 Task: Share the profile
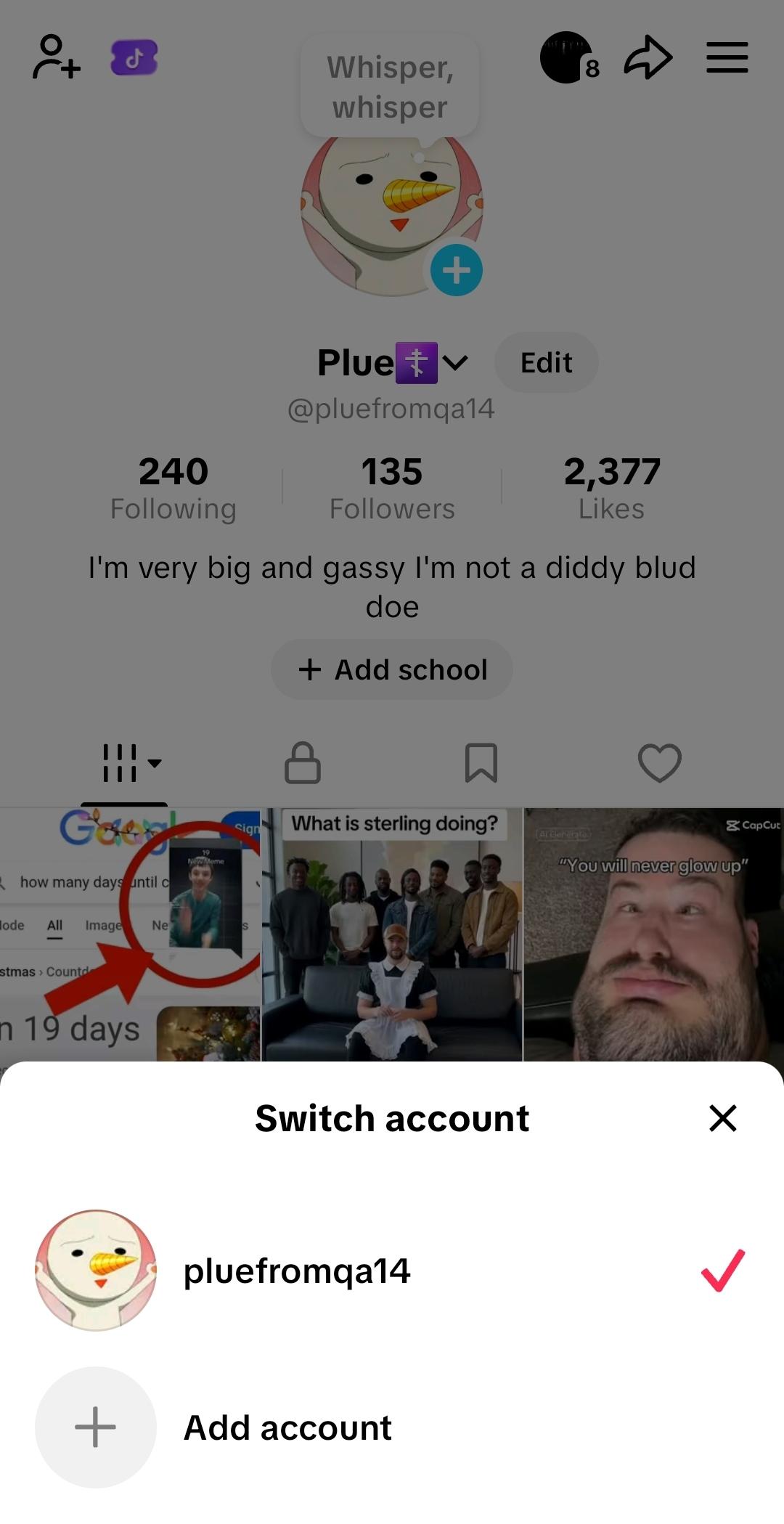(648, 57)
